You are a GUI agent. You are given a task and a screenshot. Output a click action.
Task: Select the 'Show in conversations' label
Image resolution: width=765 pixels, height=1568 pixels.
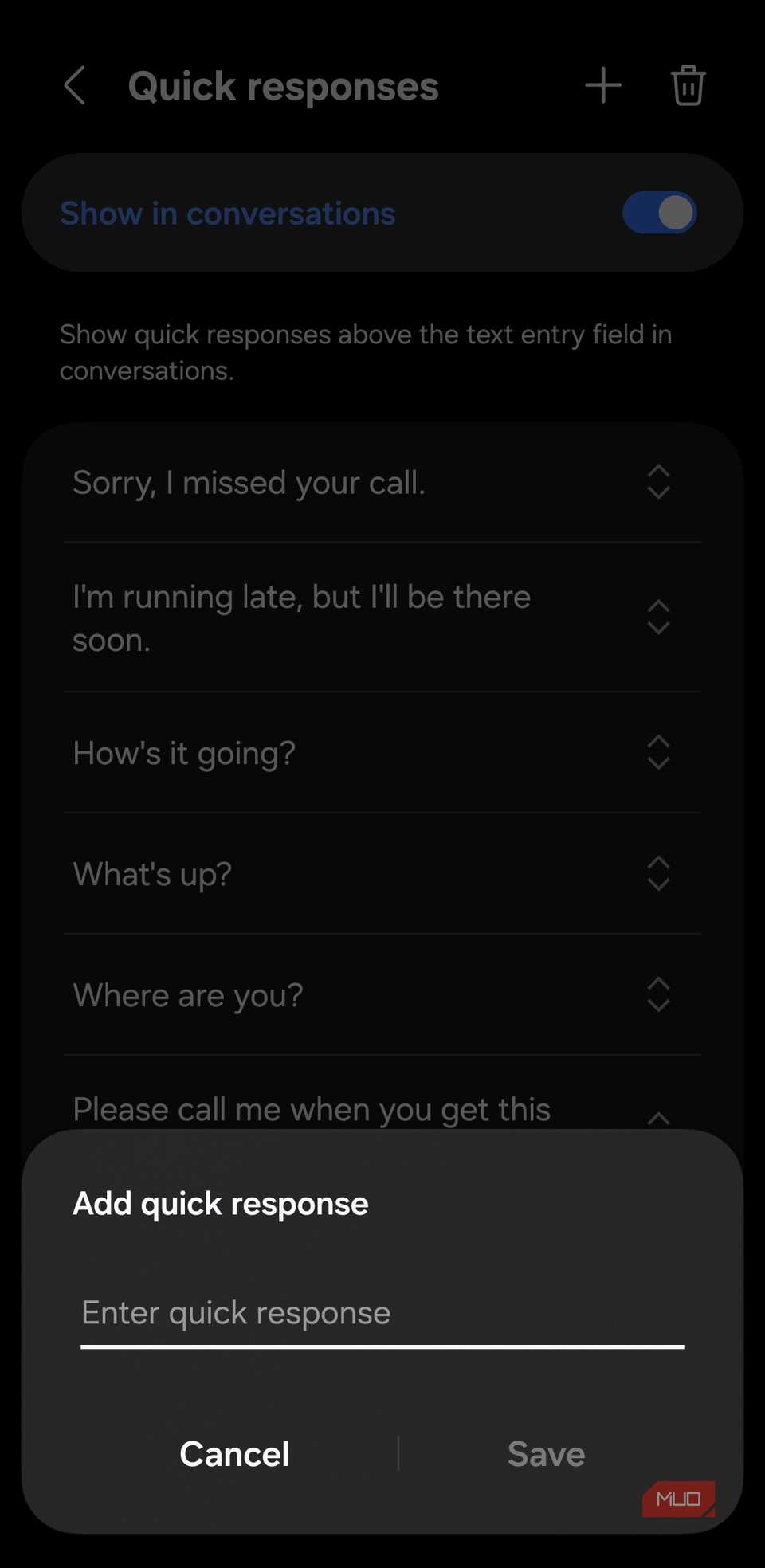click(x=227, y=213)
